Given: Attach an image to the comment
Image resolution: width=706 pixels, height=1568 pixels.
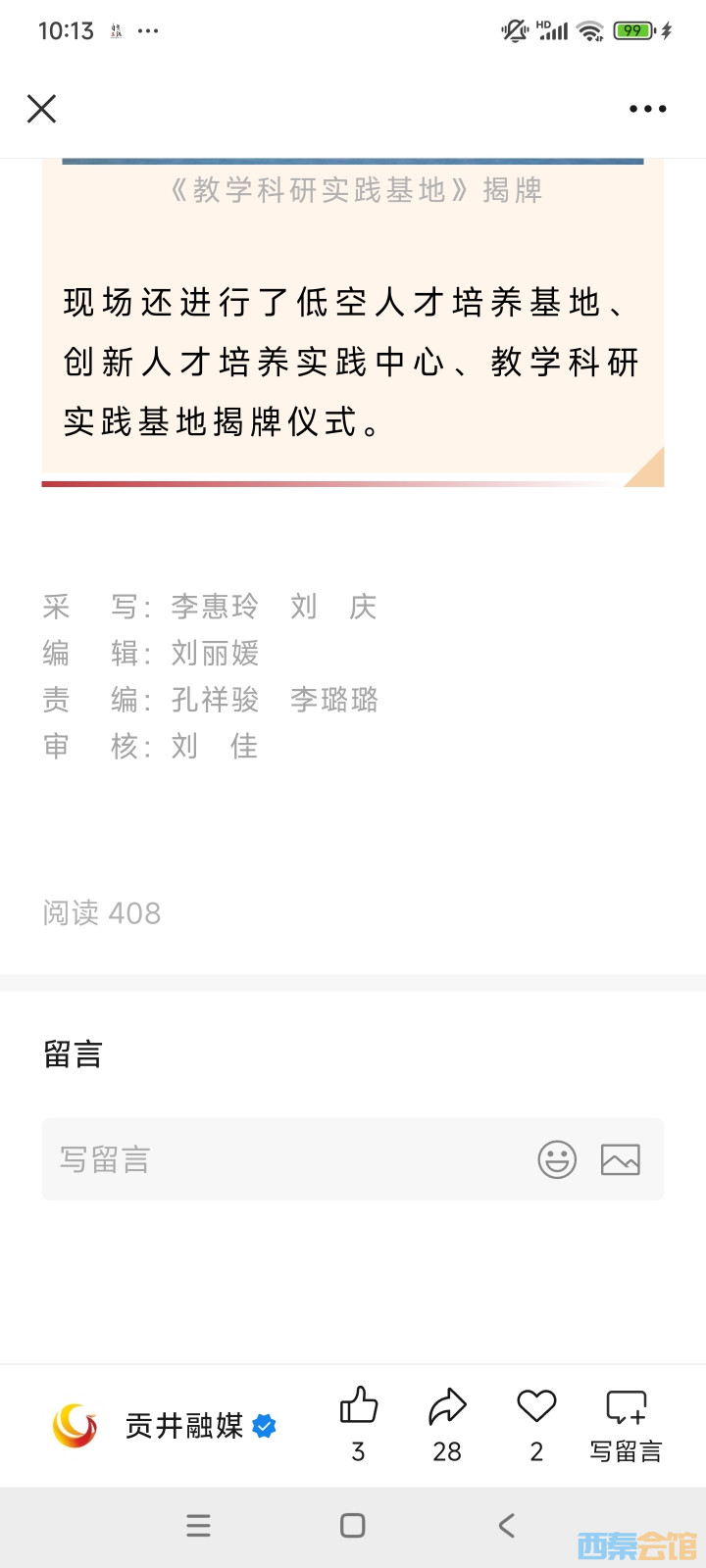Looking at the screenshot, I should [620, 1159].
